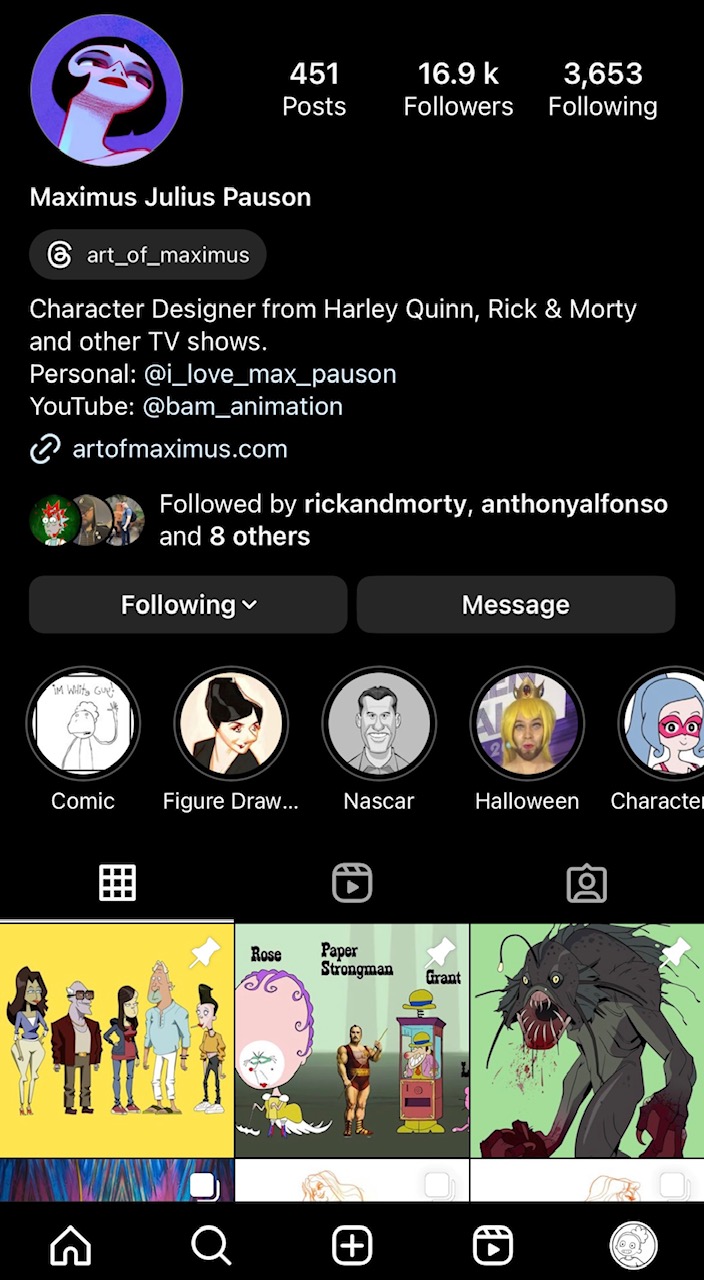Viewport: 704px width, 1280px height.
Task: Open the Nascar story highlight
Action: coord(379,724)
